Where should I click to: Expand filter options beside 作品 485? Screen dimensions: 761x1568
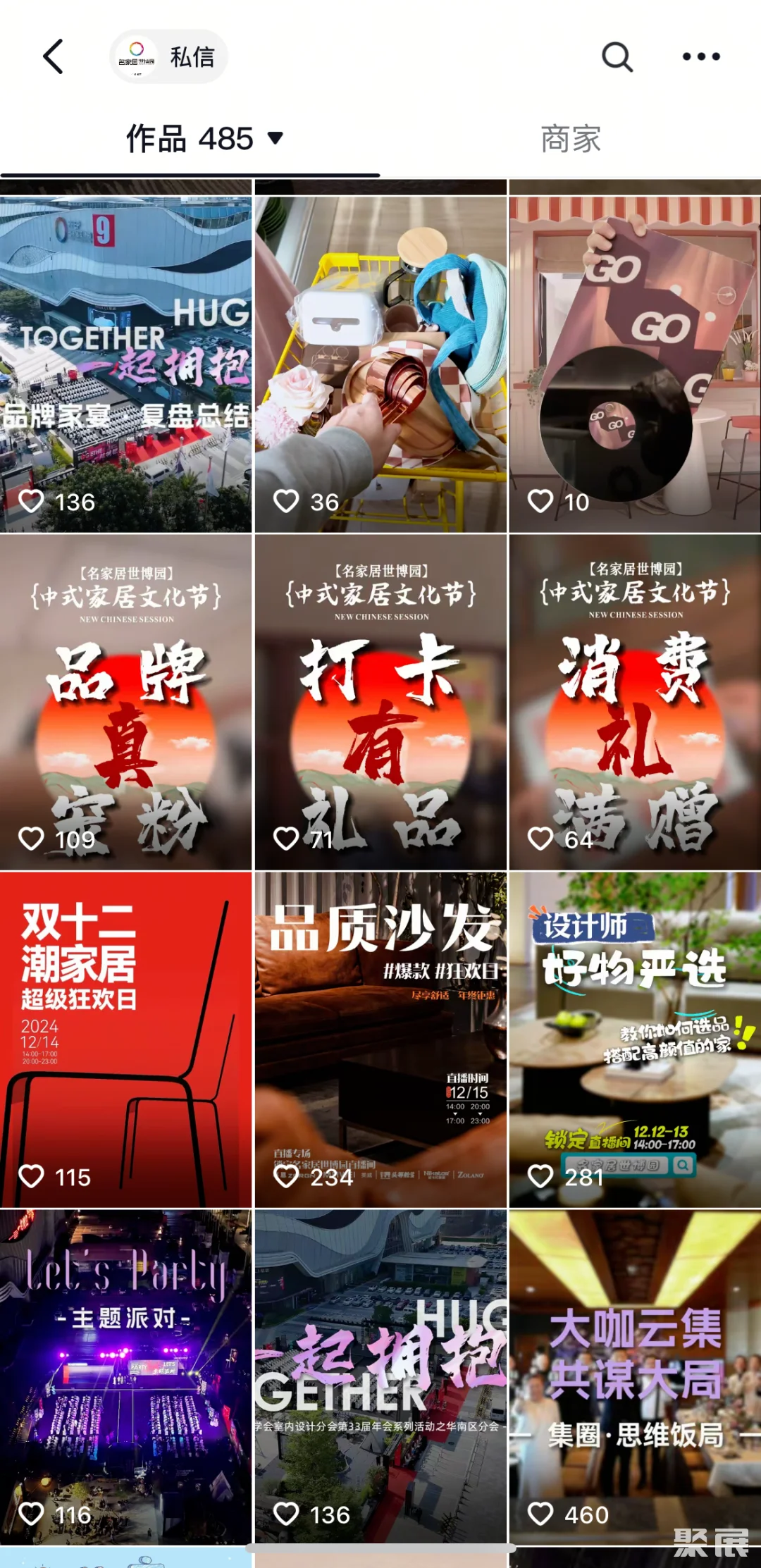click(x=274, y=140)
